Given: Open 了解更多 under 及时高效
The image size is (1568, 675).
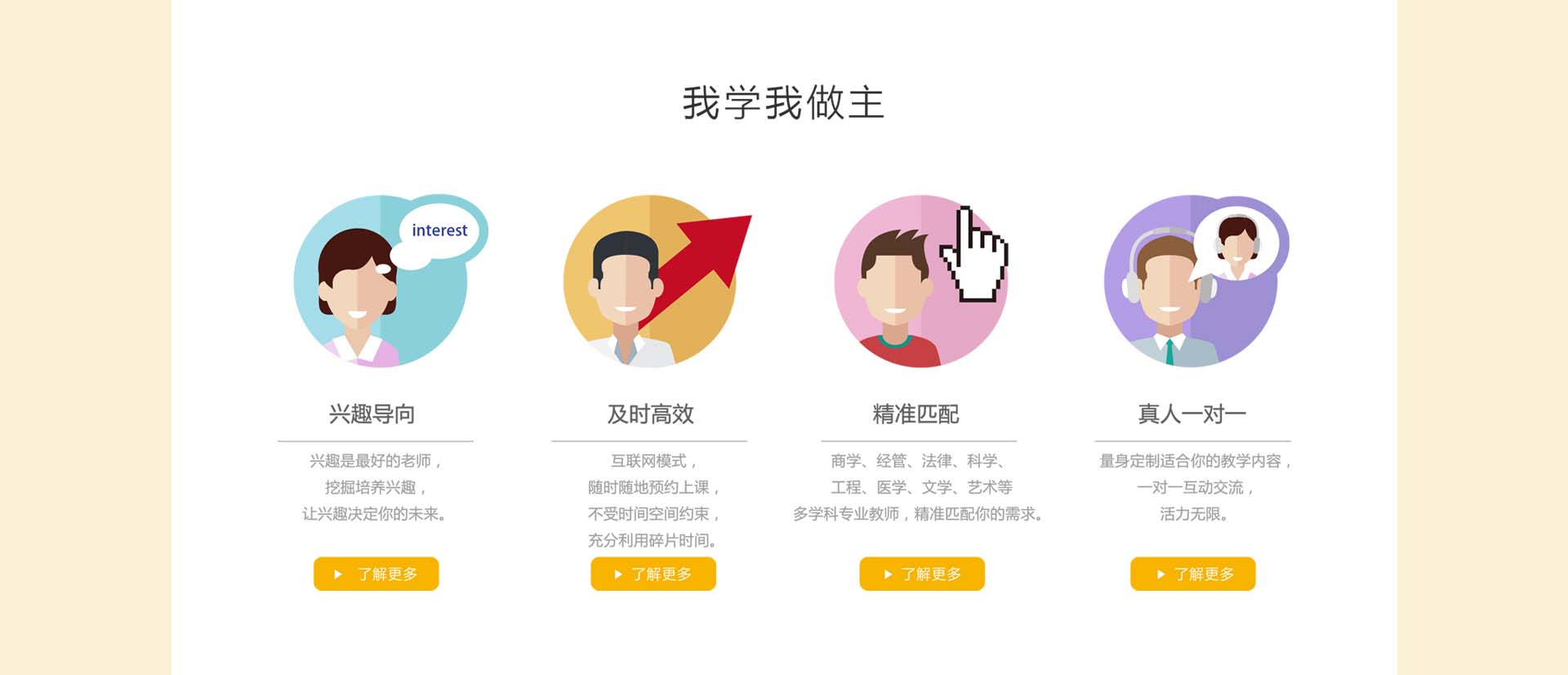Looking at the screenshot, I should (653, 574).
